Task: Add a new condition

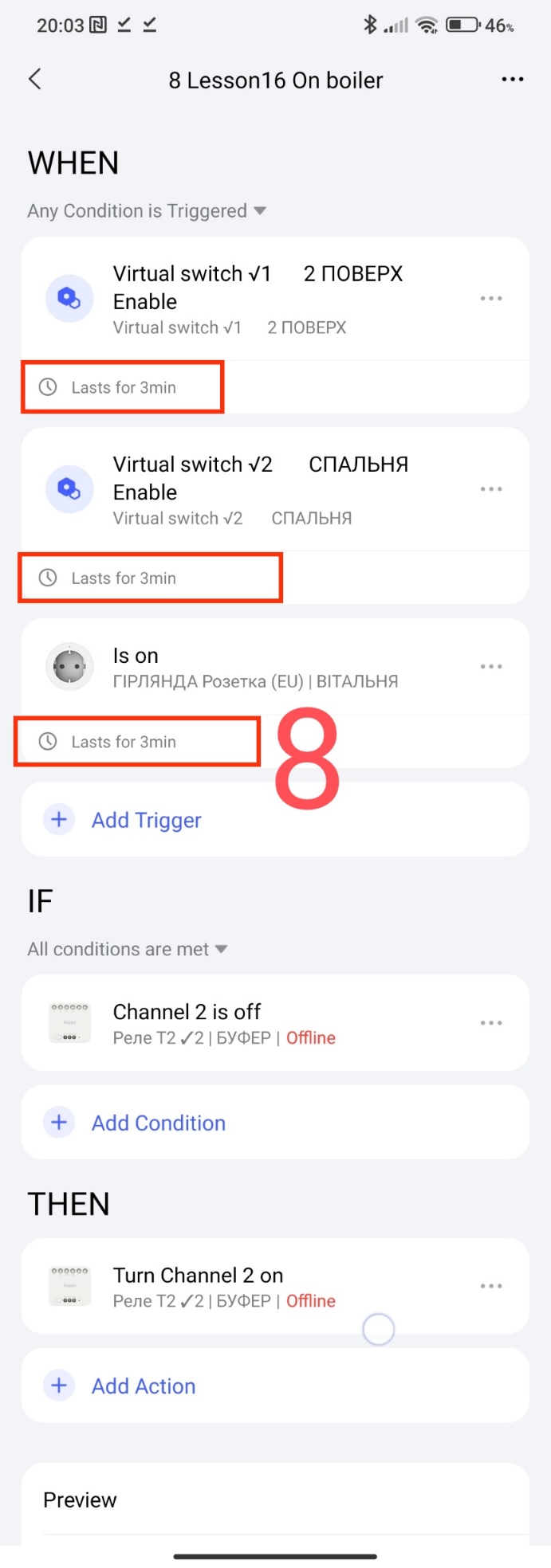Action: (x=158, y=1123)
